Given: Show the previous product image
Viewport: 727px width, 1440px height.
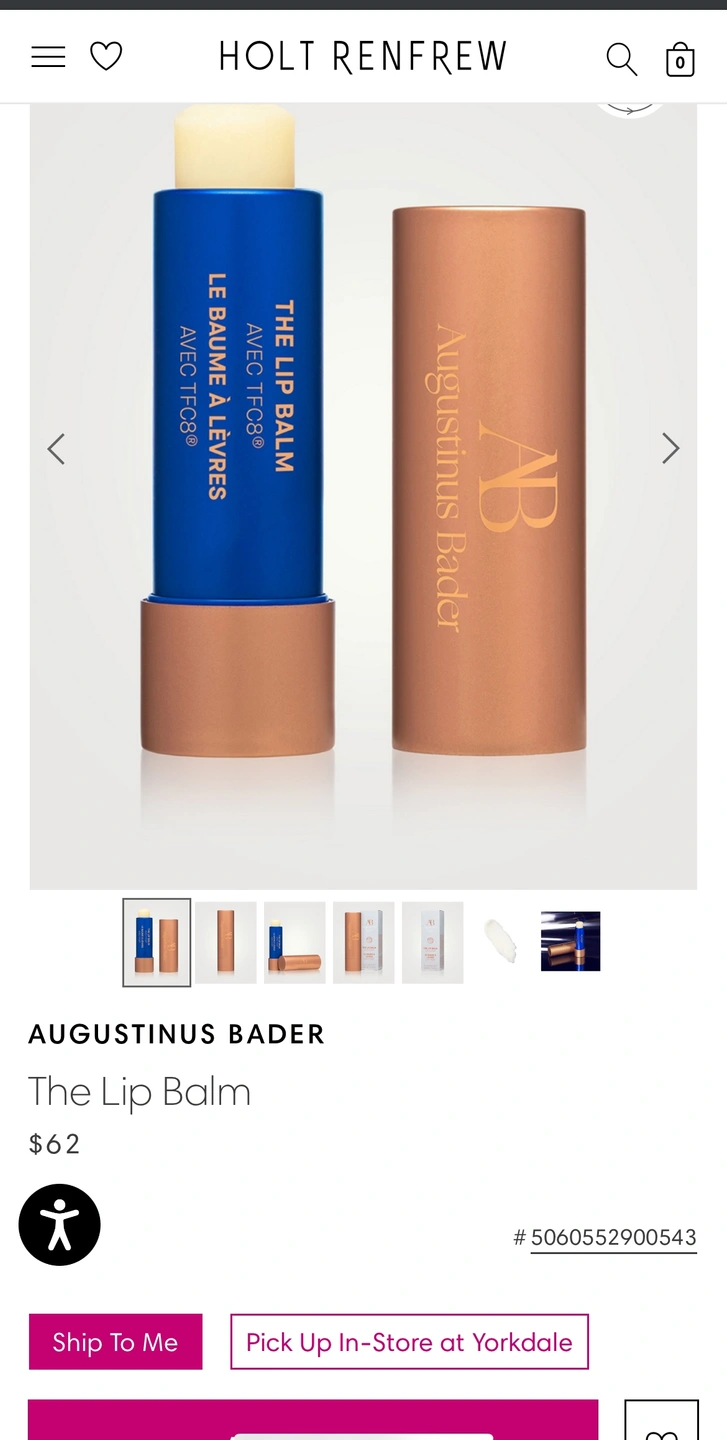Looking at the screenshot, I should coord(57,449).
